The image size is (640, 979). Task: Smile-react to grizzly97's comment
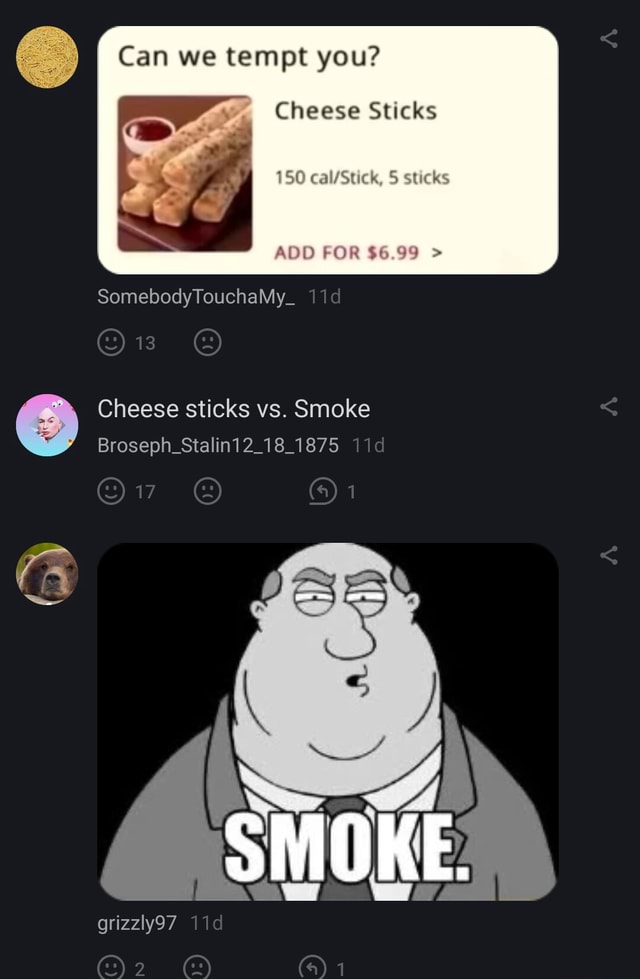[110, 968]
